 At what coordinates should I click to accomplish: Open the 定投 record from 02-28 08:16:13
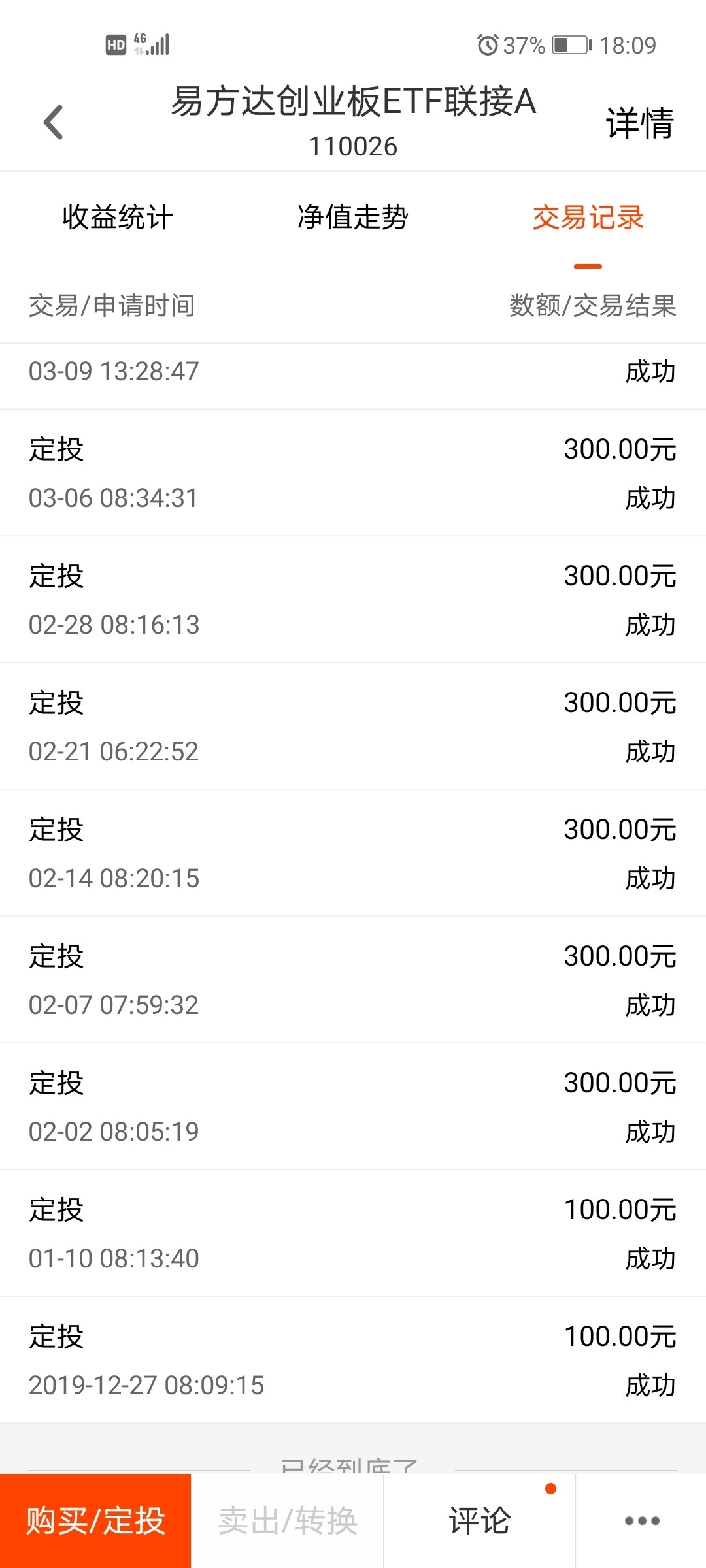(353, 600)
